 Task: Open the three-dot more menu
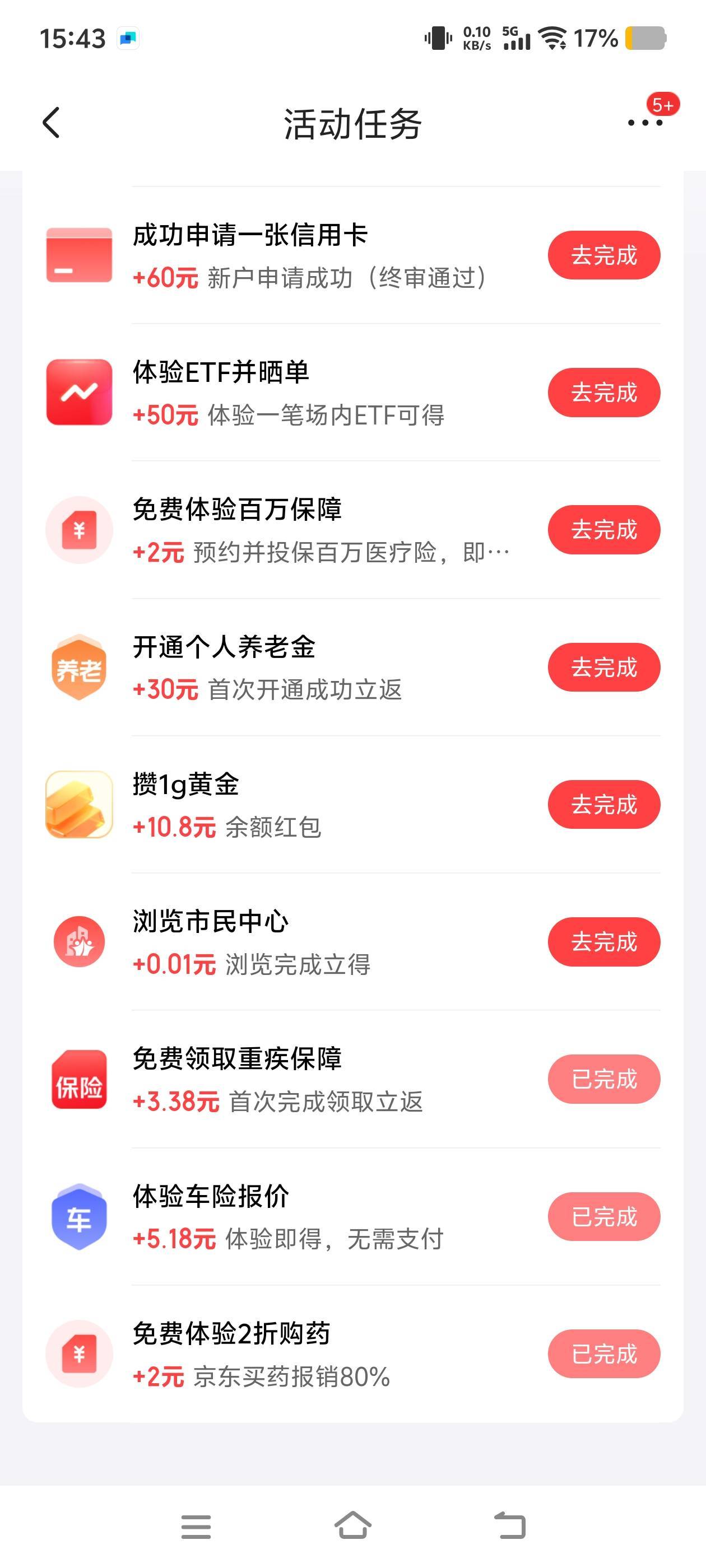pos(644,123)
